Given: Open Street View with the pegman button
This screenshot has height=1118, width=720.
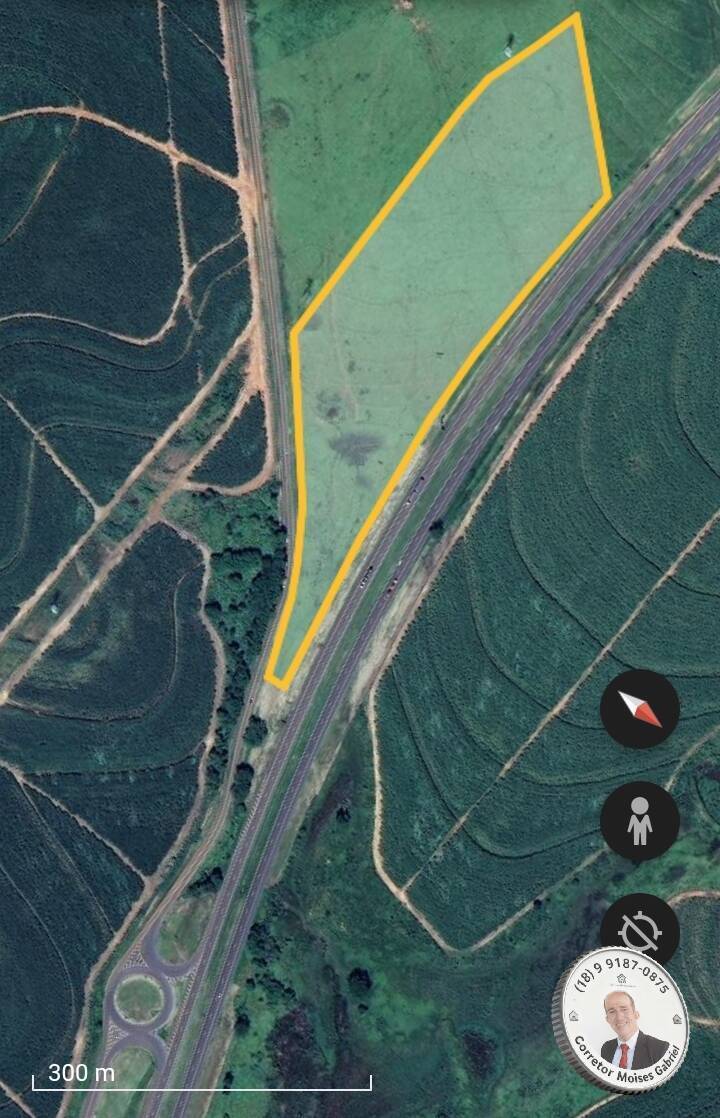Looking at the screenshot, I should (x=640, y=821).
